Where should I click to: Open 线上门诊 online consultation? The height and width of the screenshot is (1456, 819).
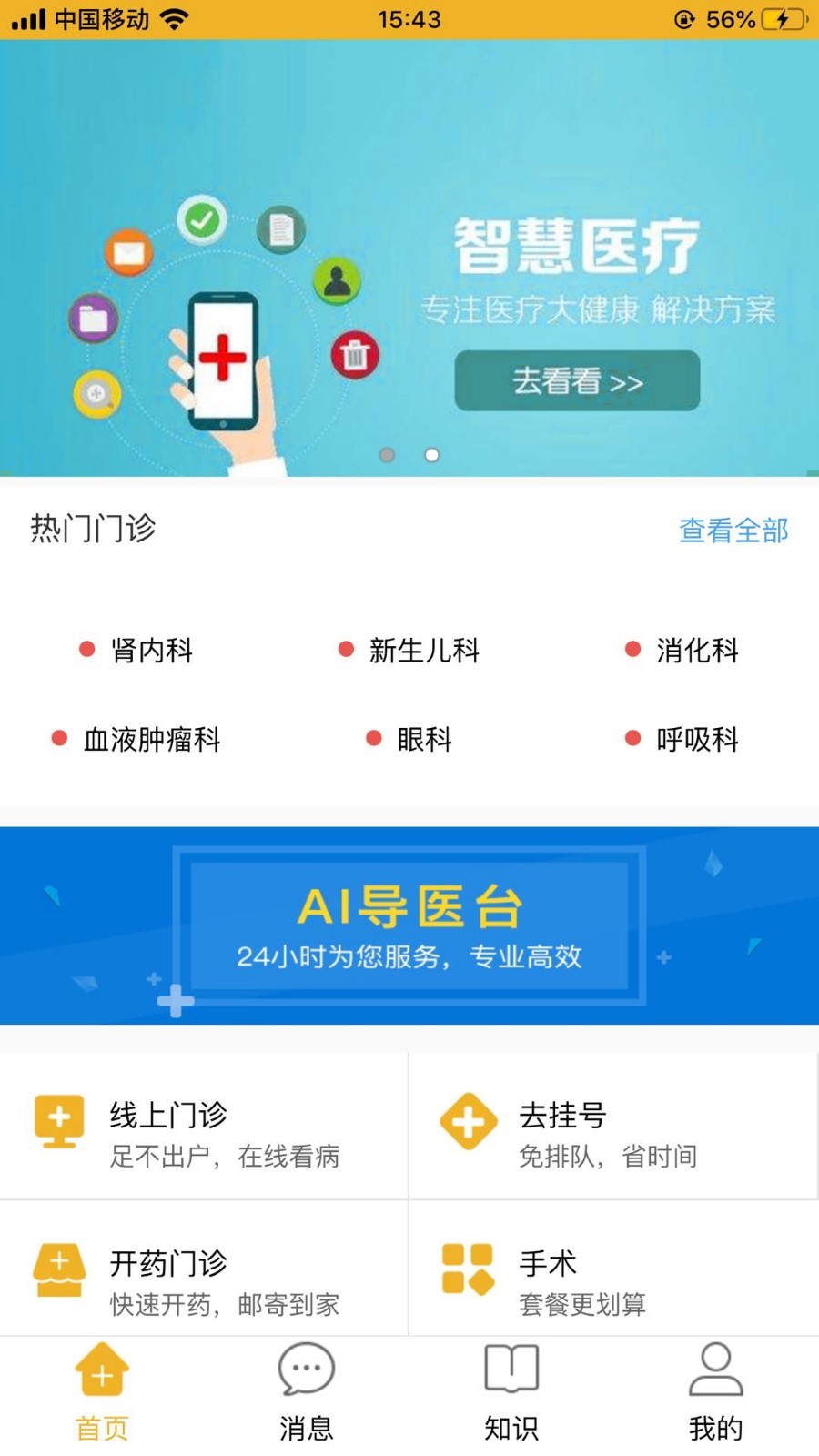tap(204, 1128)
